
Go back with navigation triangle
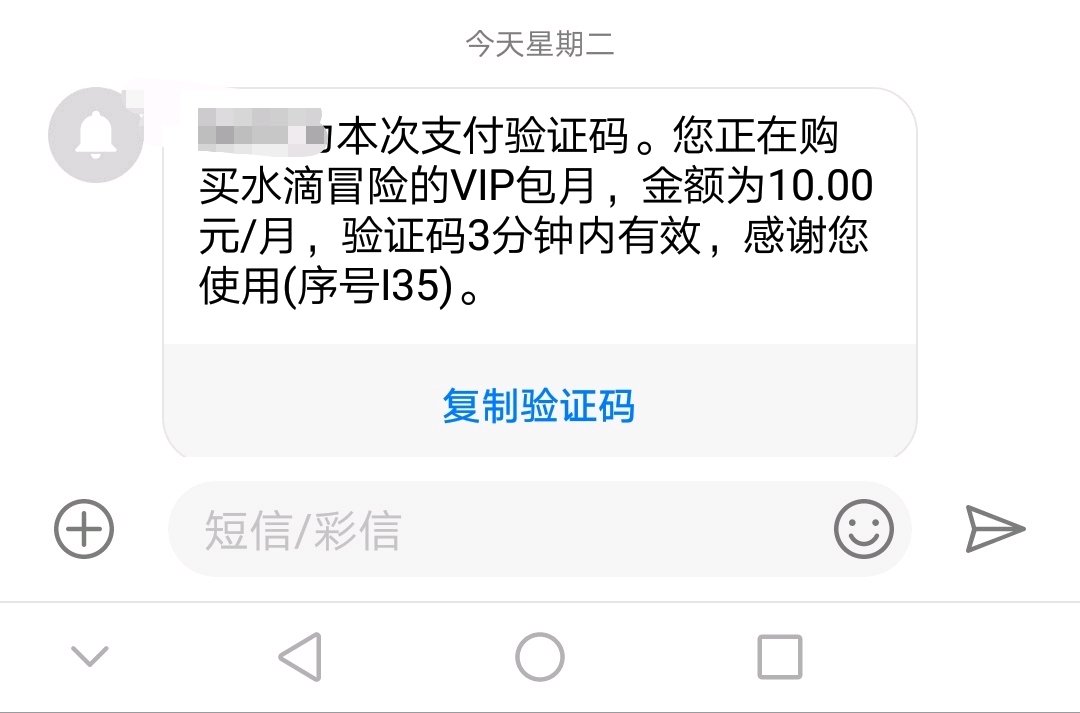coord(300,656)
